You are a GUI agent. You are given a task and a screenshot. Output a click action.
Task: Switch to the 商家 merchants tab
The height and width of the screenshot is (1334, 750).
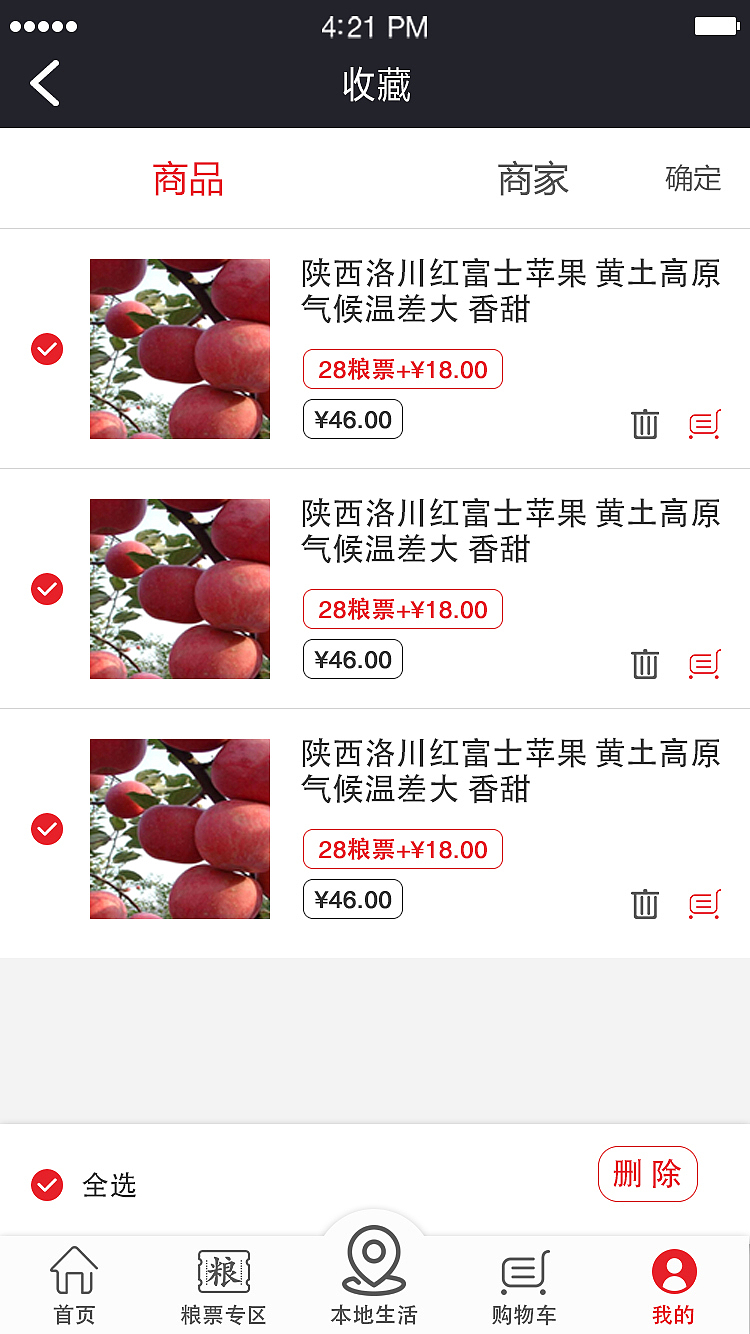pyautogui.click(x=533, y=179)
